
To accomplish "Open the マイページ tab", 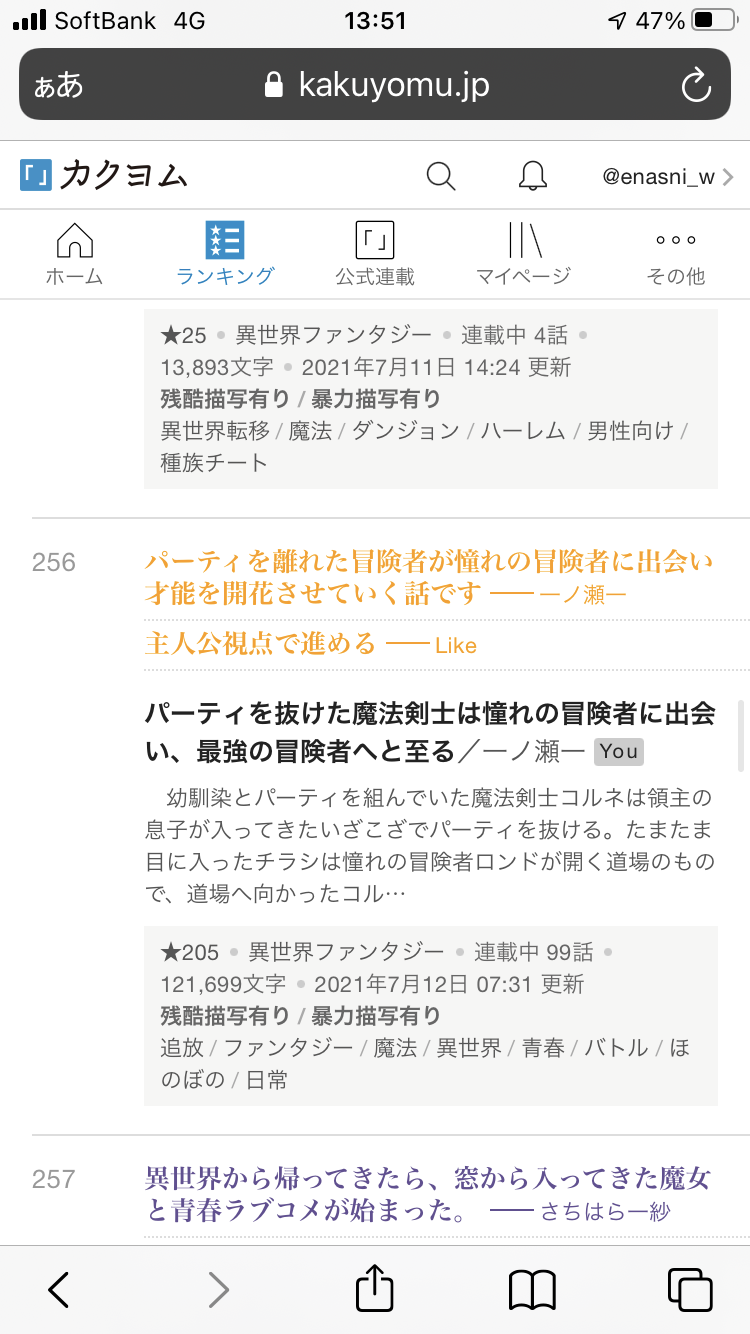I will (x=524, y=254).
